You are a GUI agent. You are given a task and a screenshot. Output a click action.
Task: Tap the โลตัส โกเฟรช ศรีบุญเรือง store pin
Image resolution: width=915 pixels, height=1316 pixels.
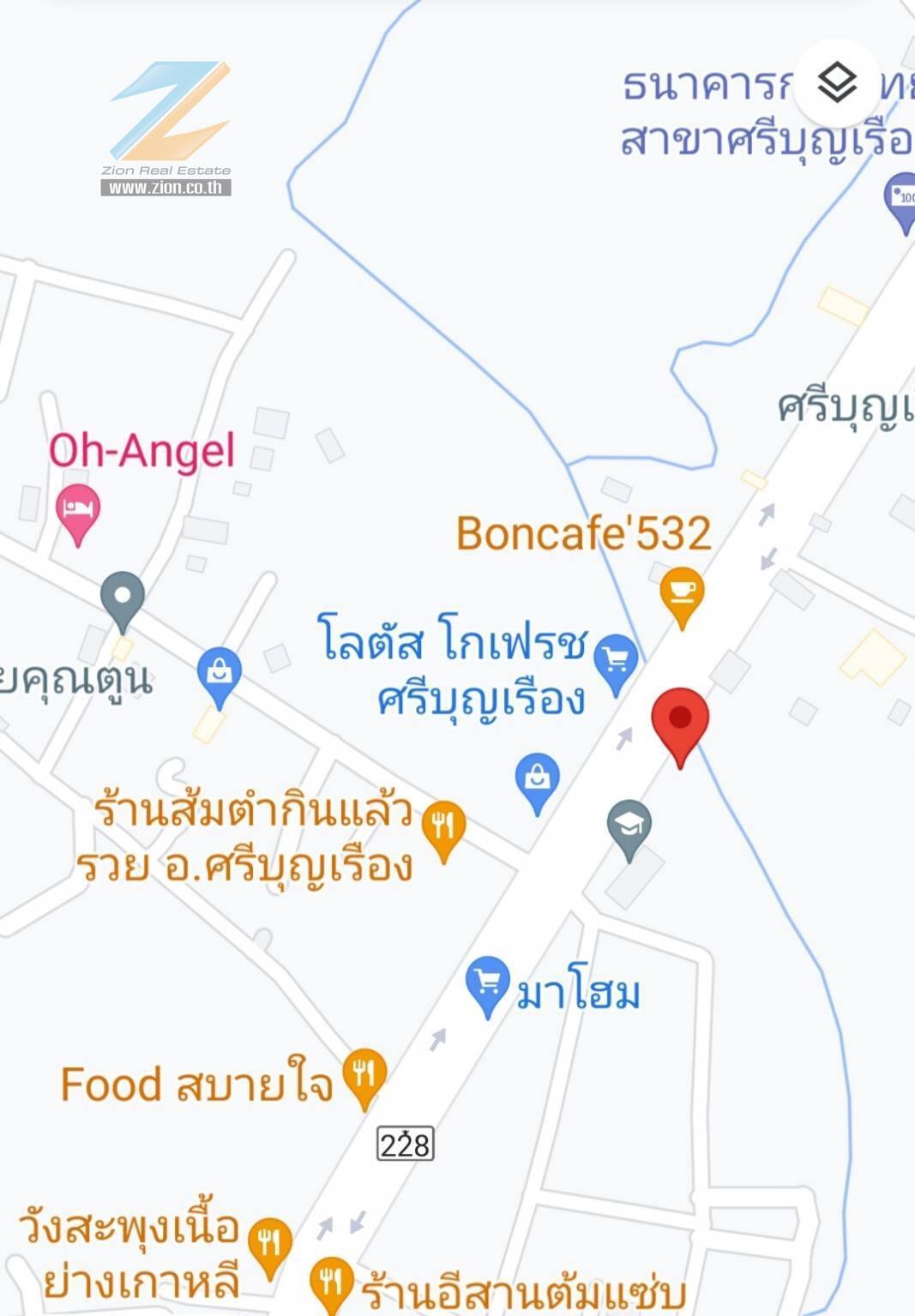tap(616, 660)
